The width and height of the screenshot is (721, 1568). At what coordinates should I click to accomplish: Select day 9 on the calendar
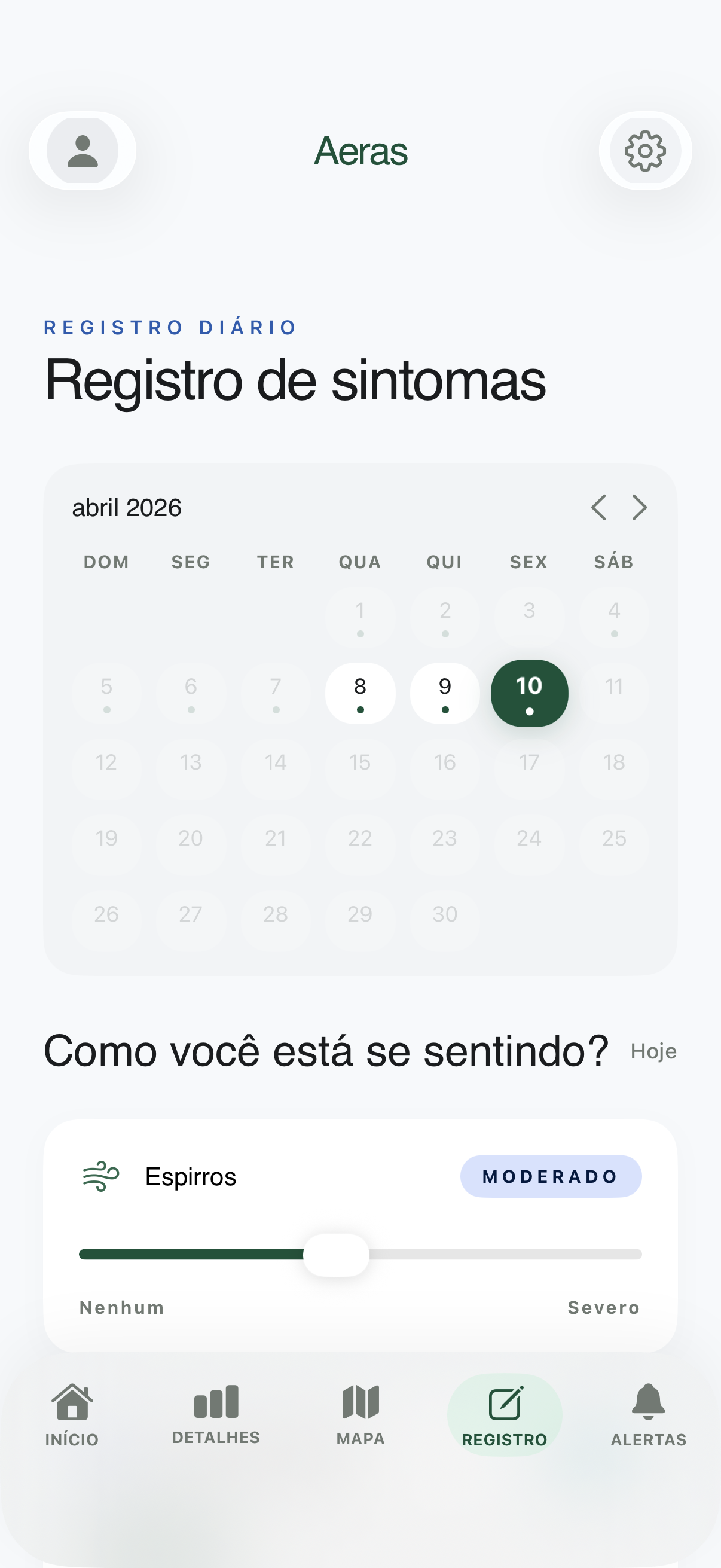pos(444,694)
